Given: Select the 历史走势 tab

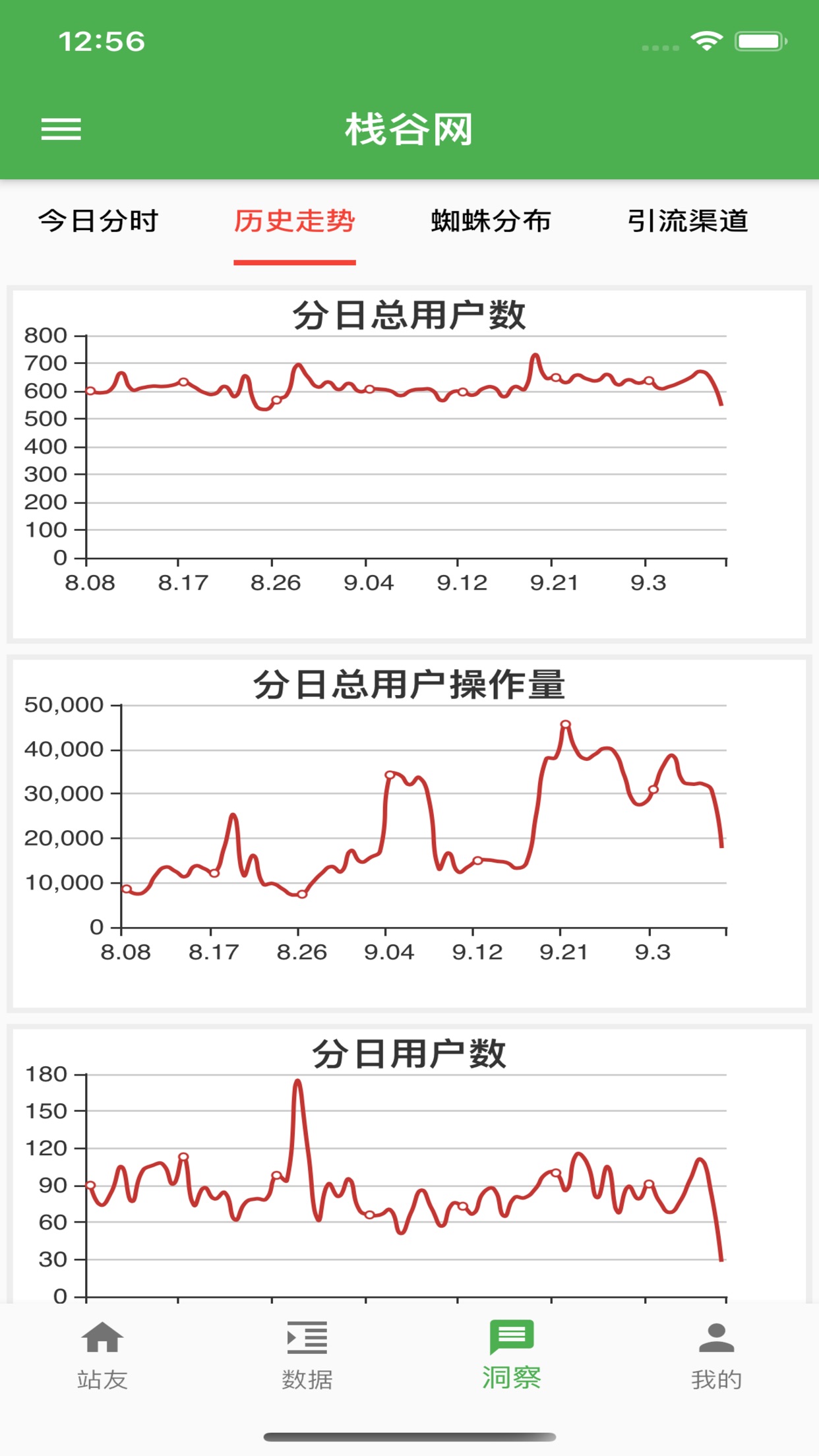Looking at the screenshot, I should 295,221.
